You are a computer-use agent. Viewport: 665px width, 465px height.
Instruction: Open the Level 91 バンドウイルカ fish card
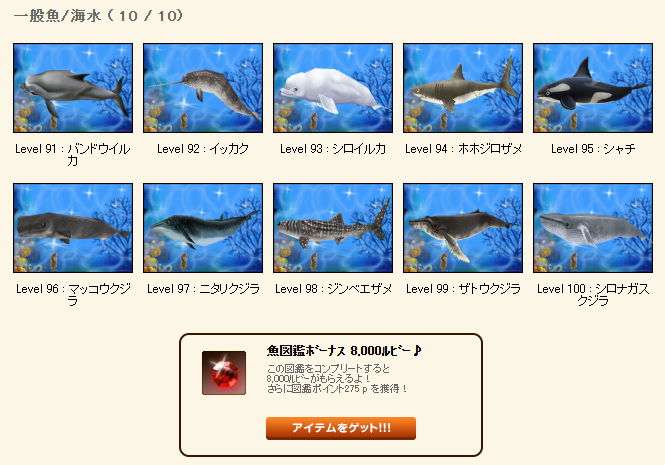(73, 88)
